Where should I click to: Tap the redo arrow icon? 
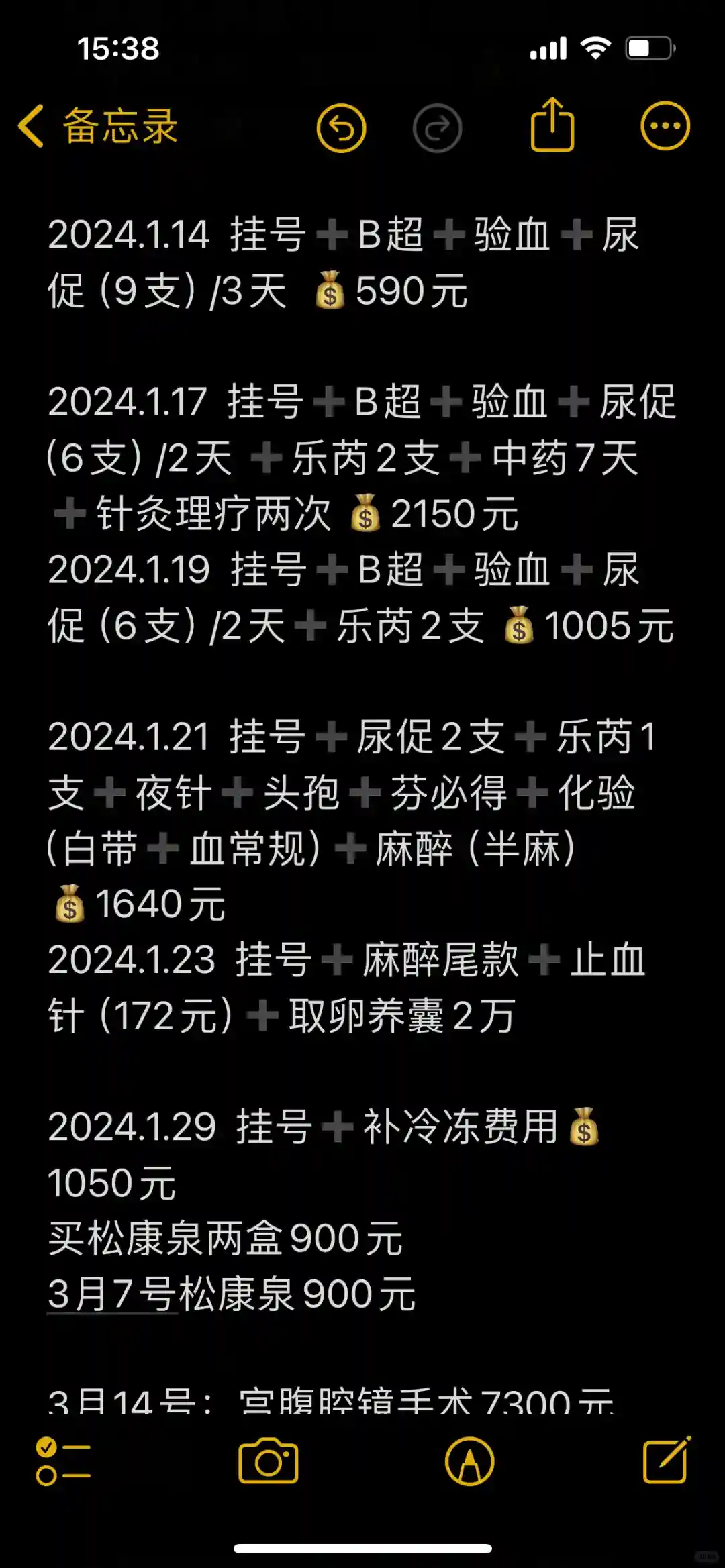[x=437, y=127]
